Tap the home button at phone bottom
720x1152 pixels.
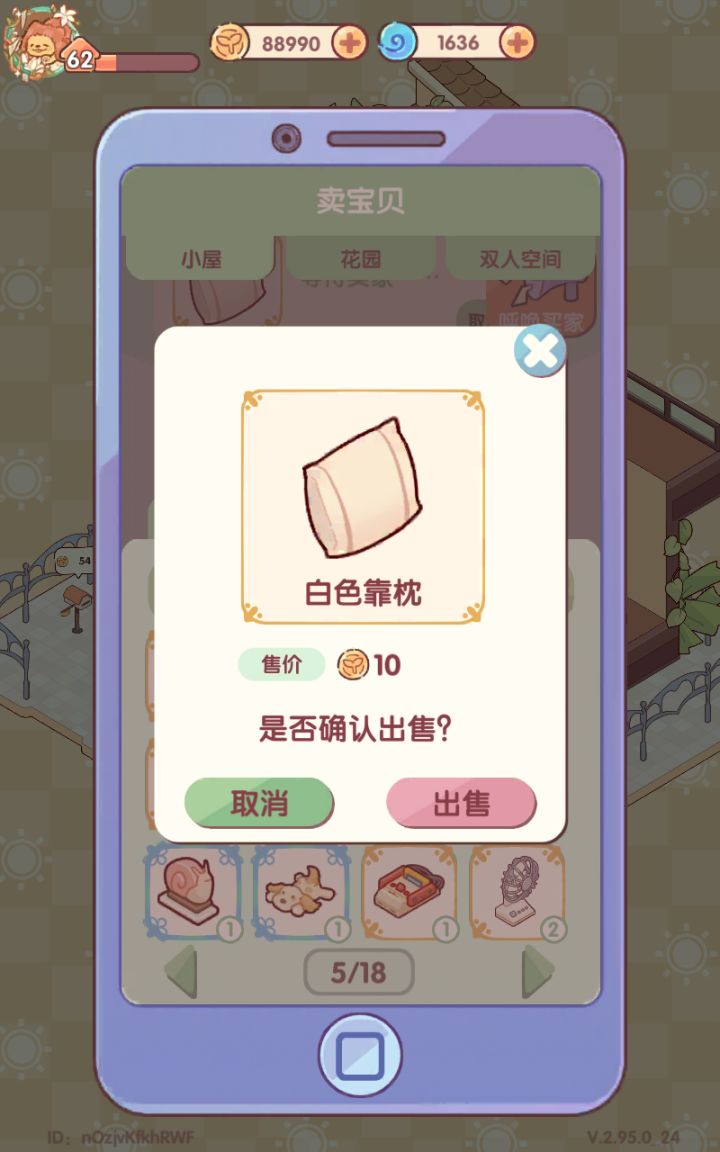359,1057
